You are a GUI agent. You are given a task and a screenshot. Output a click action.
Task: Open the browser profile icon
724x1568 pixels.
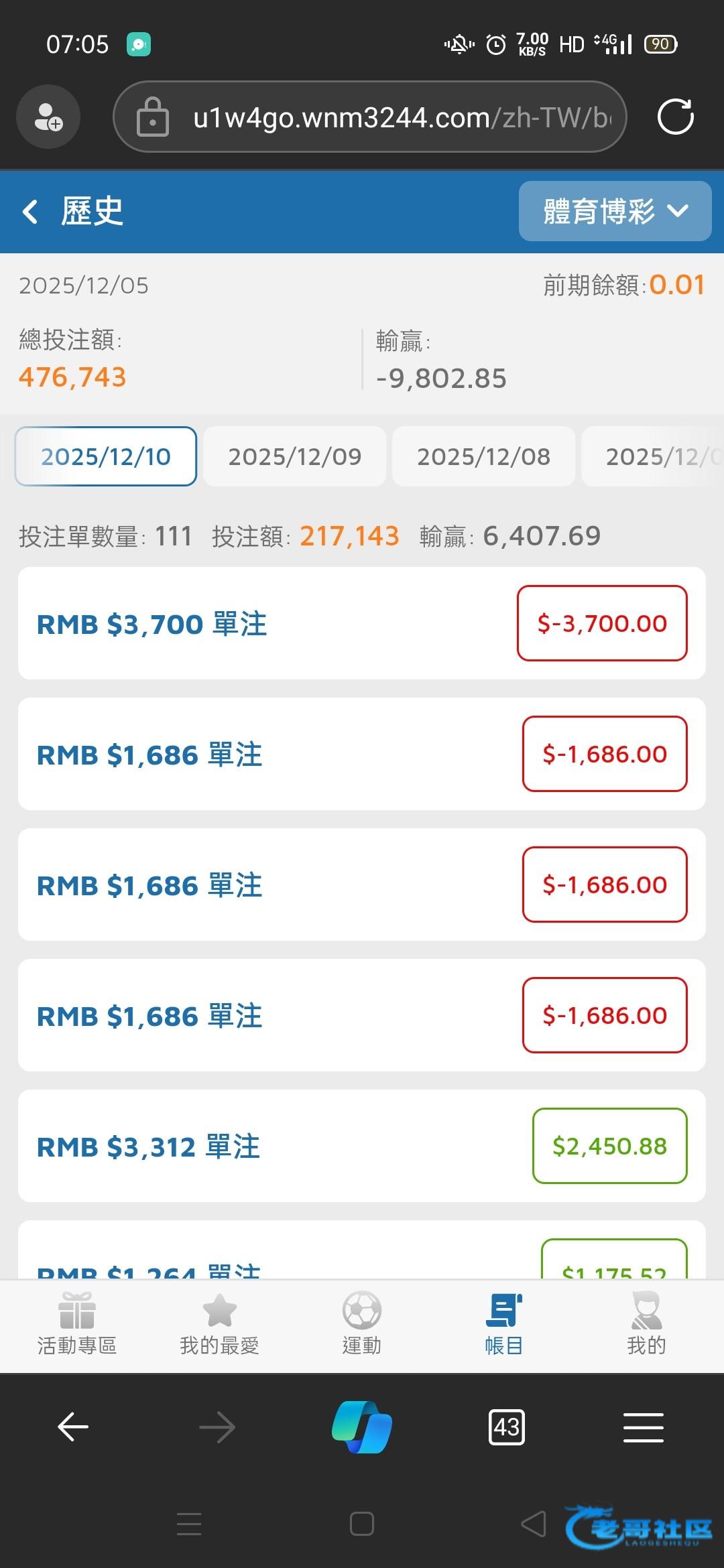coord(48,117)
